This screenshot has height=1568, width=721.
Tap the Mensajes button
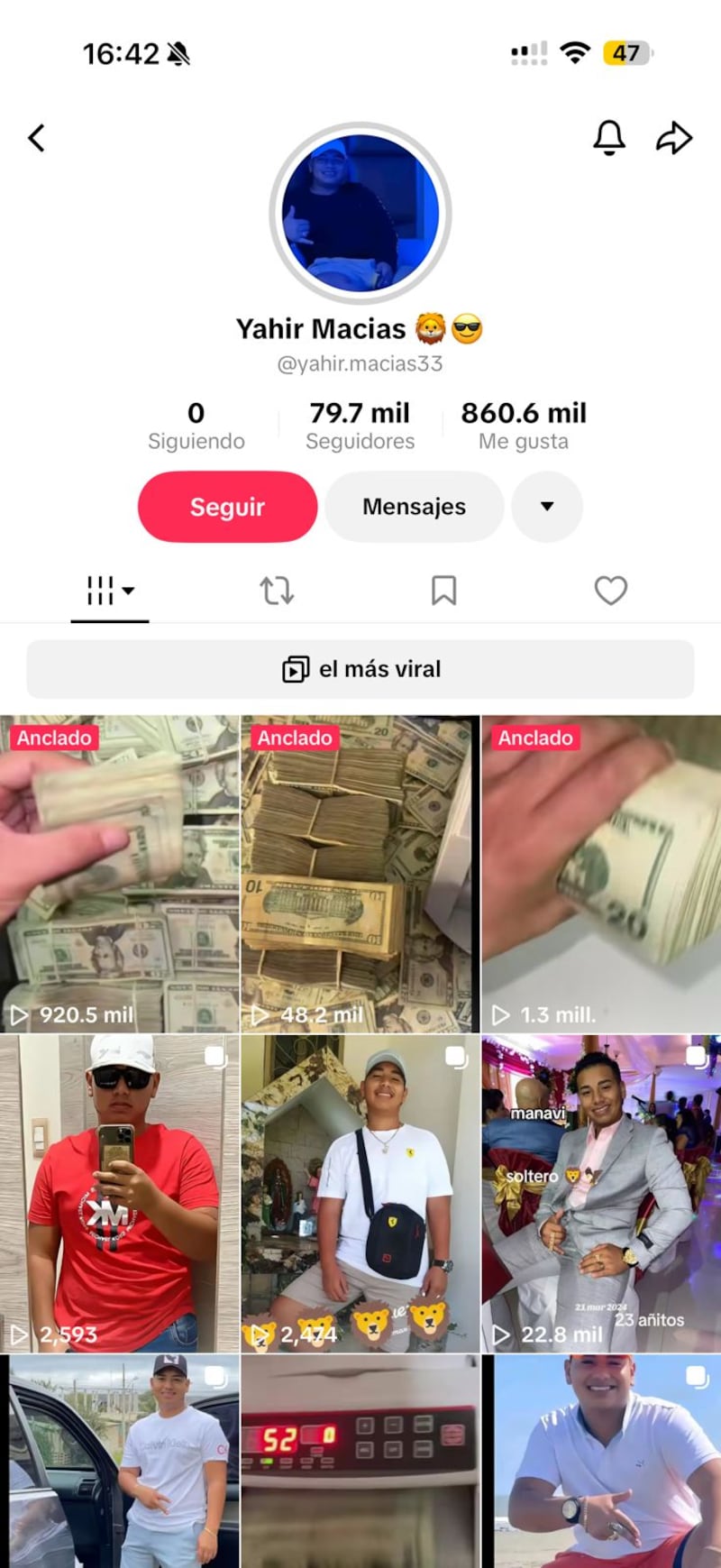pos(415,507)
